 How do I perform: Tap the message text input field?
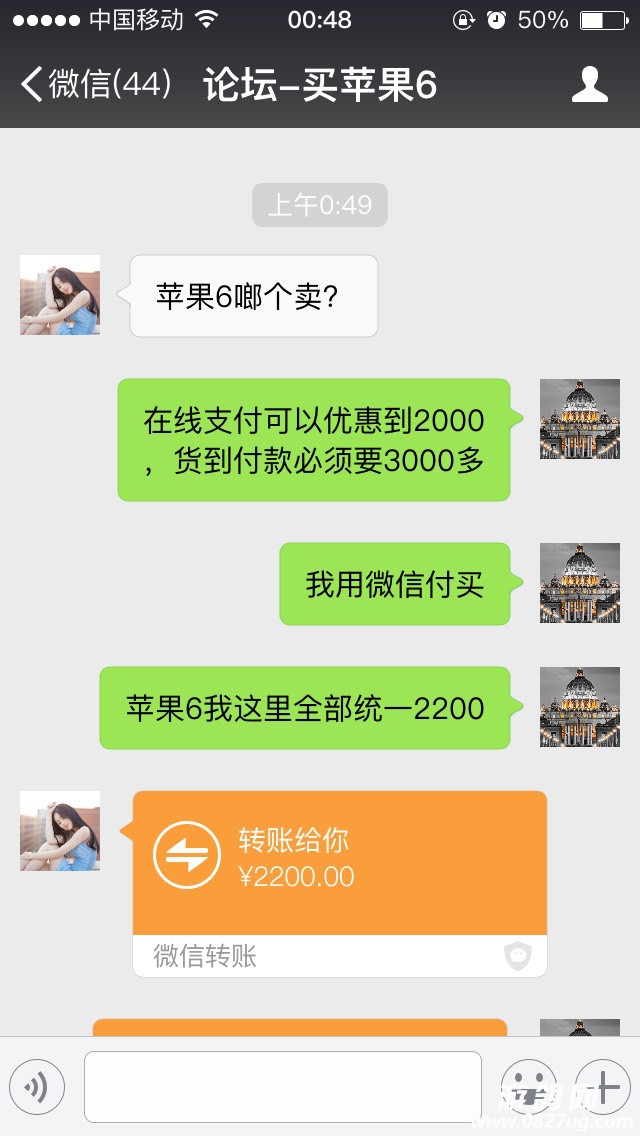(282, 1086)
